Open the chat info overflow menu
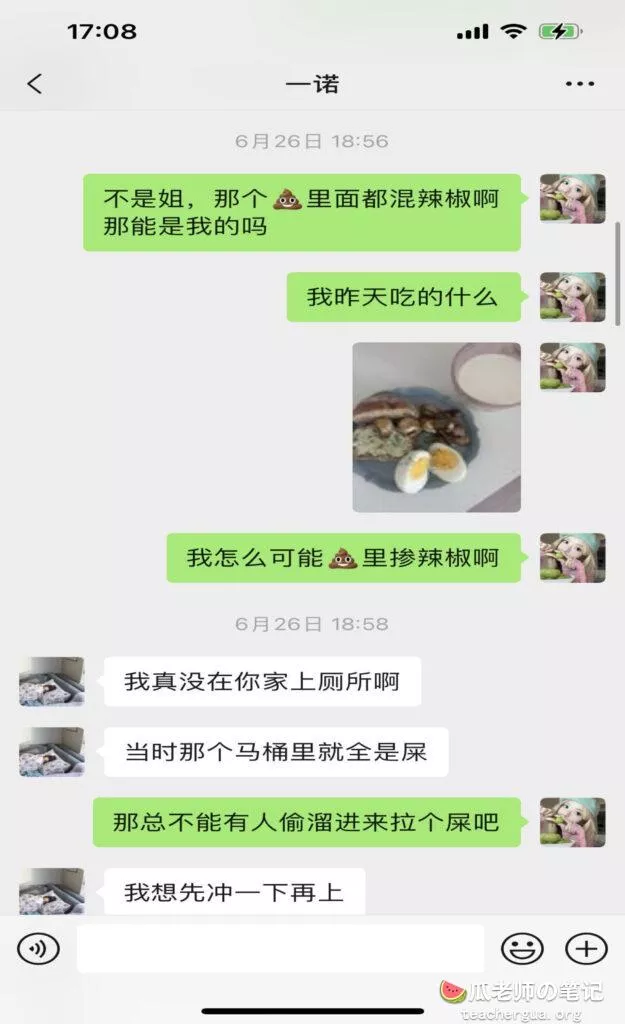This screenshot has width=625, height=1024. 580,84
